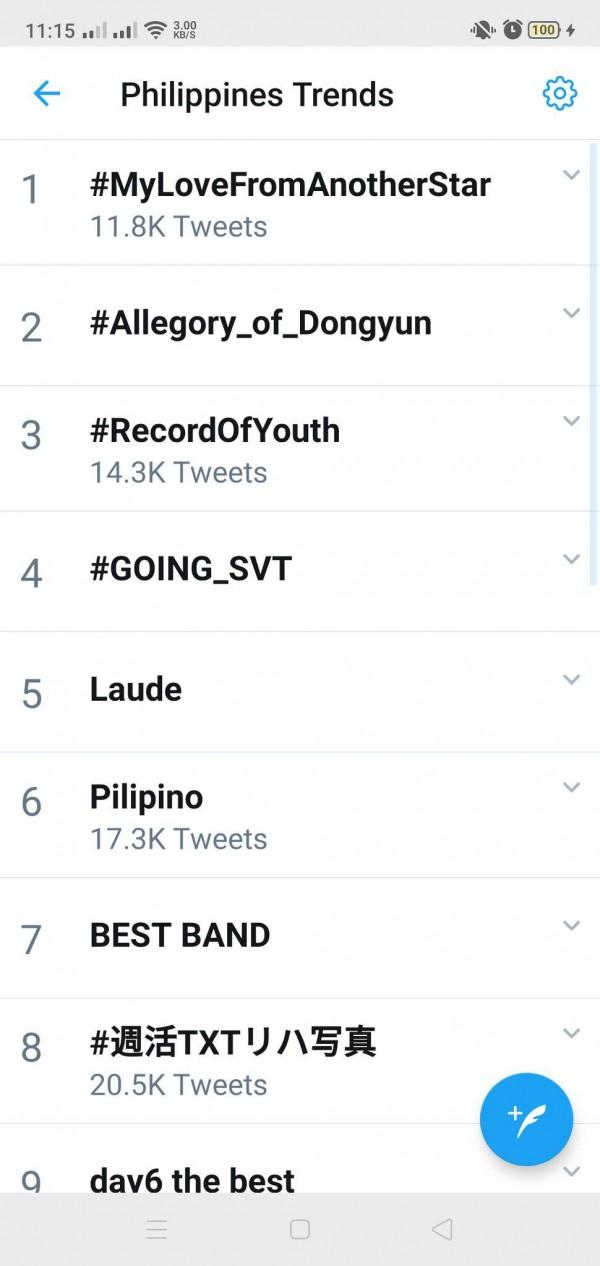Select the #GOING_SVT trend
Screen dimensions: 600x1266
coord(191,569)
